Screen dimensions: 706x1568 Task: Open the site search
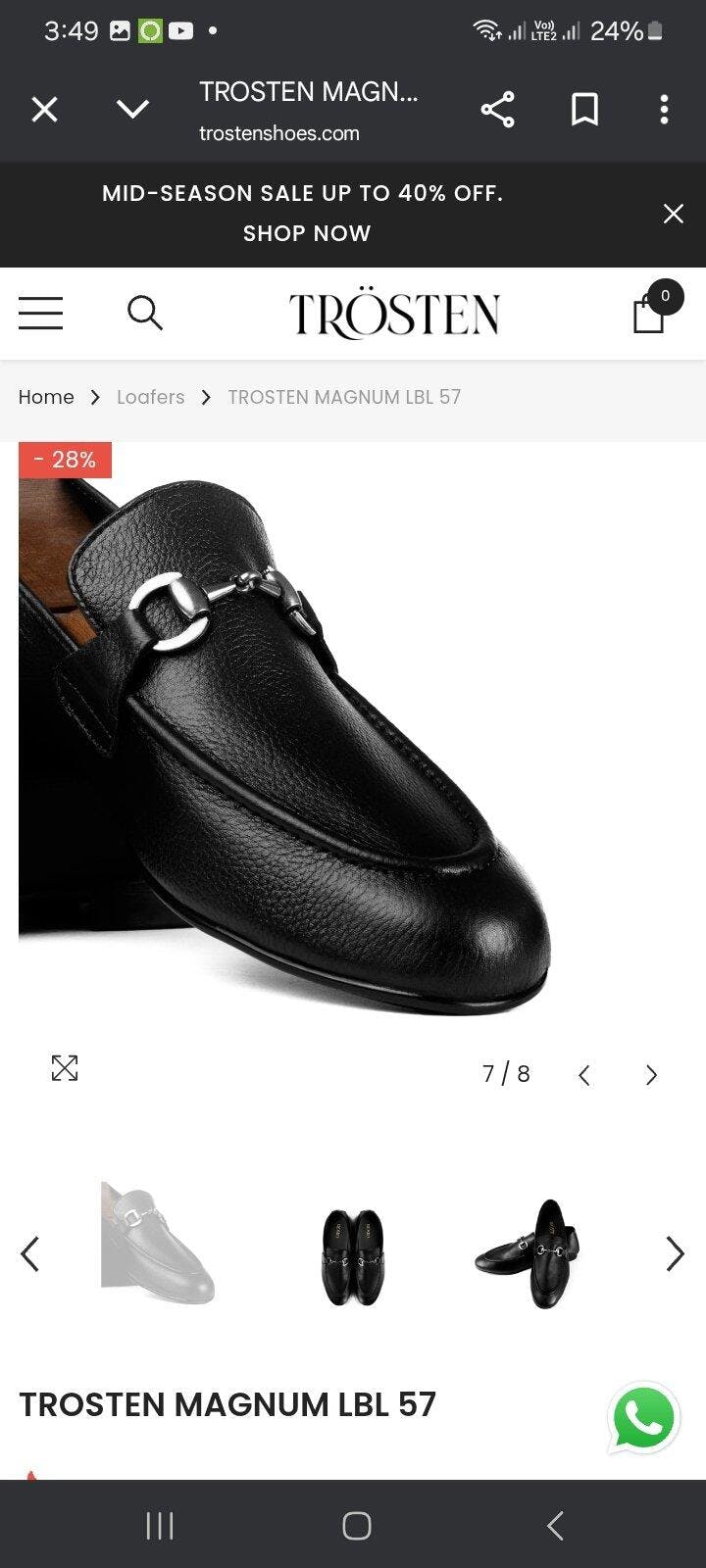coord(145,314)
